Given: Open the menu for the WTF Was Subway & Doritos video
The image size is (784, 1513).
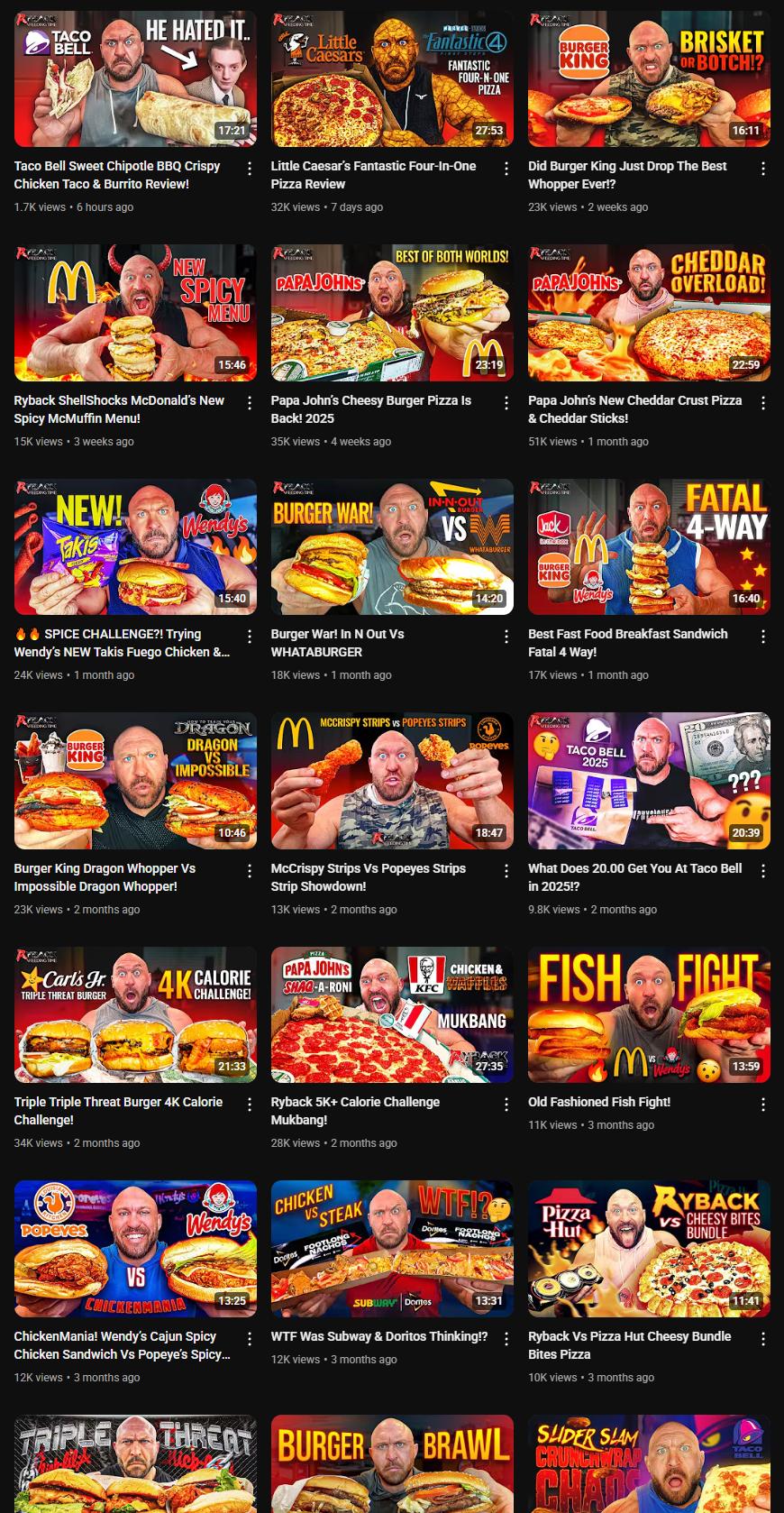Looking at the screenshot, I should 506,1339.
